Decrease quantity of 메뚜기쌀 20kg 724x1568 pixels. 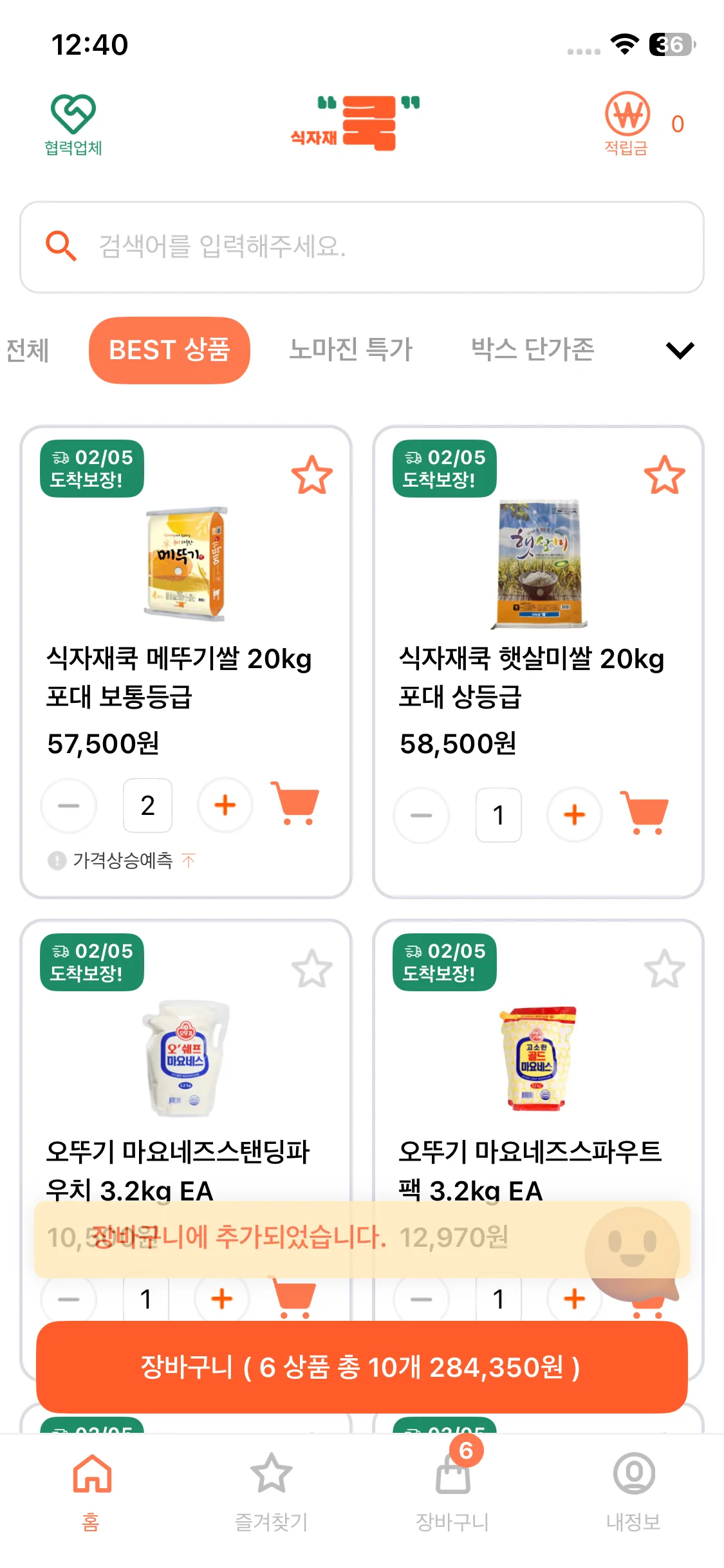69,805
